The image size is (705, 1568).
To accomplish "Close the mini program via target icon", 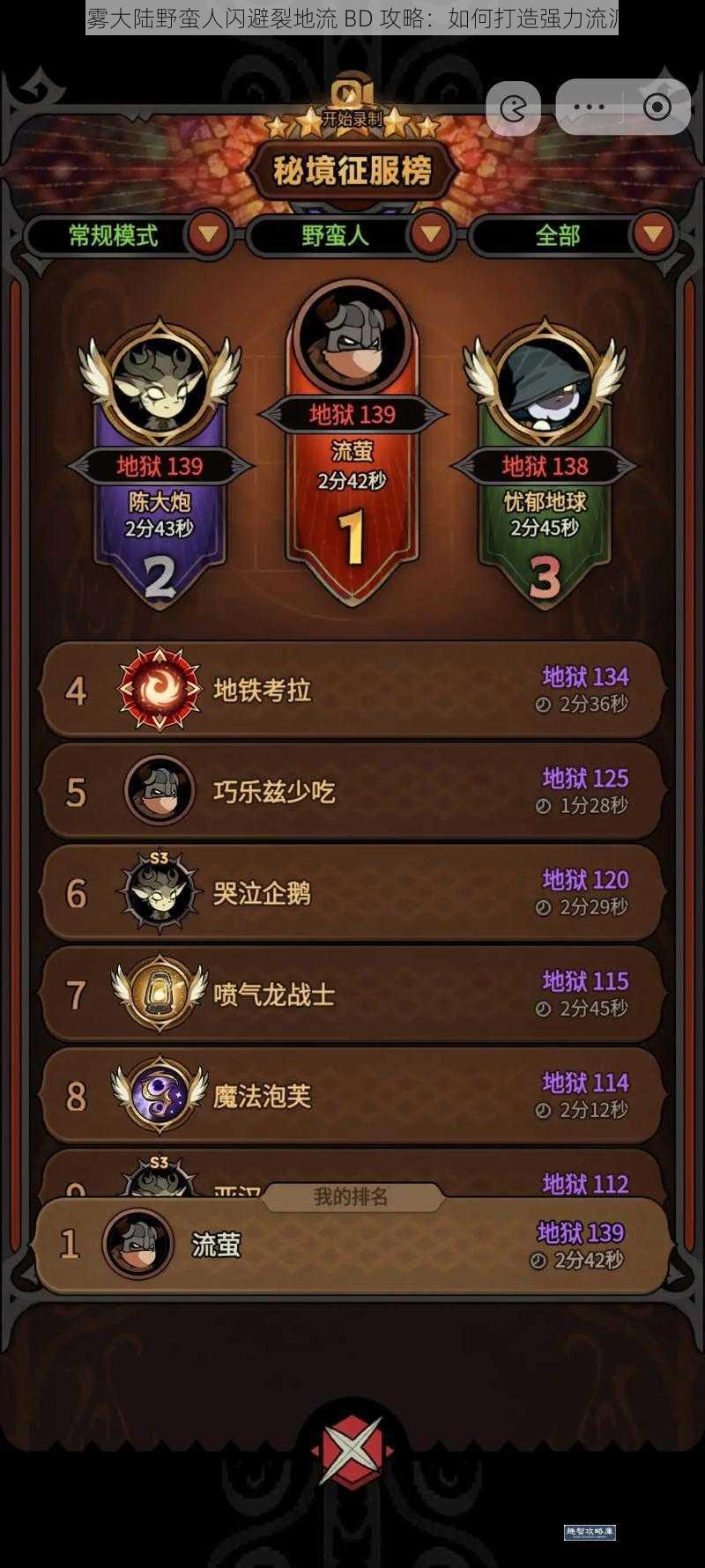I will 657,107.
